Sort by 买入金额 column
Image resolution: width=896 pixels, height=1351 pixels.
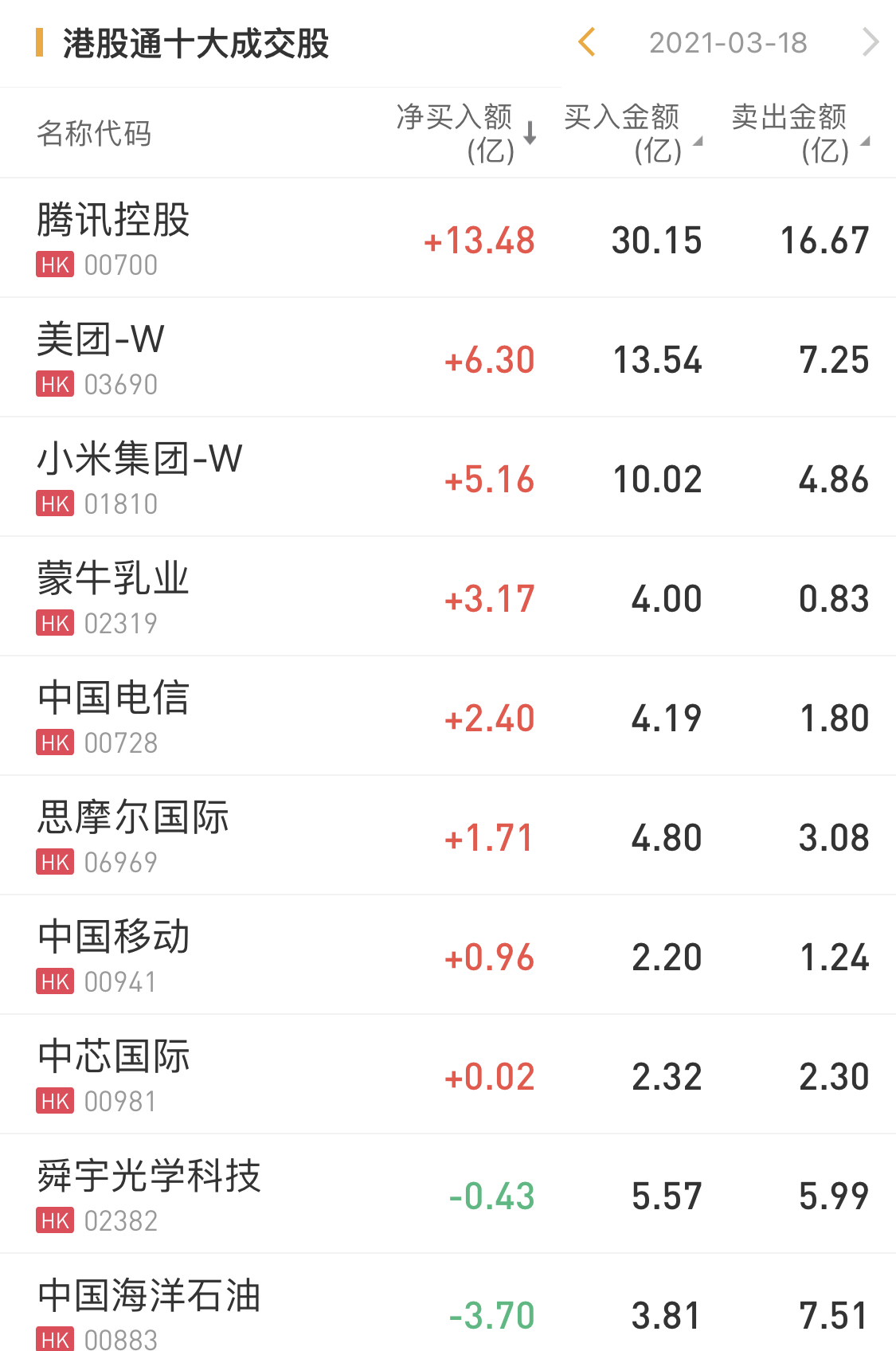coord(632,133)
